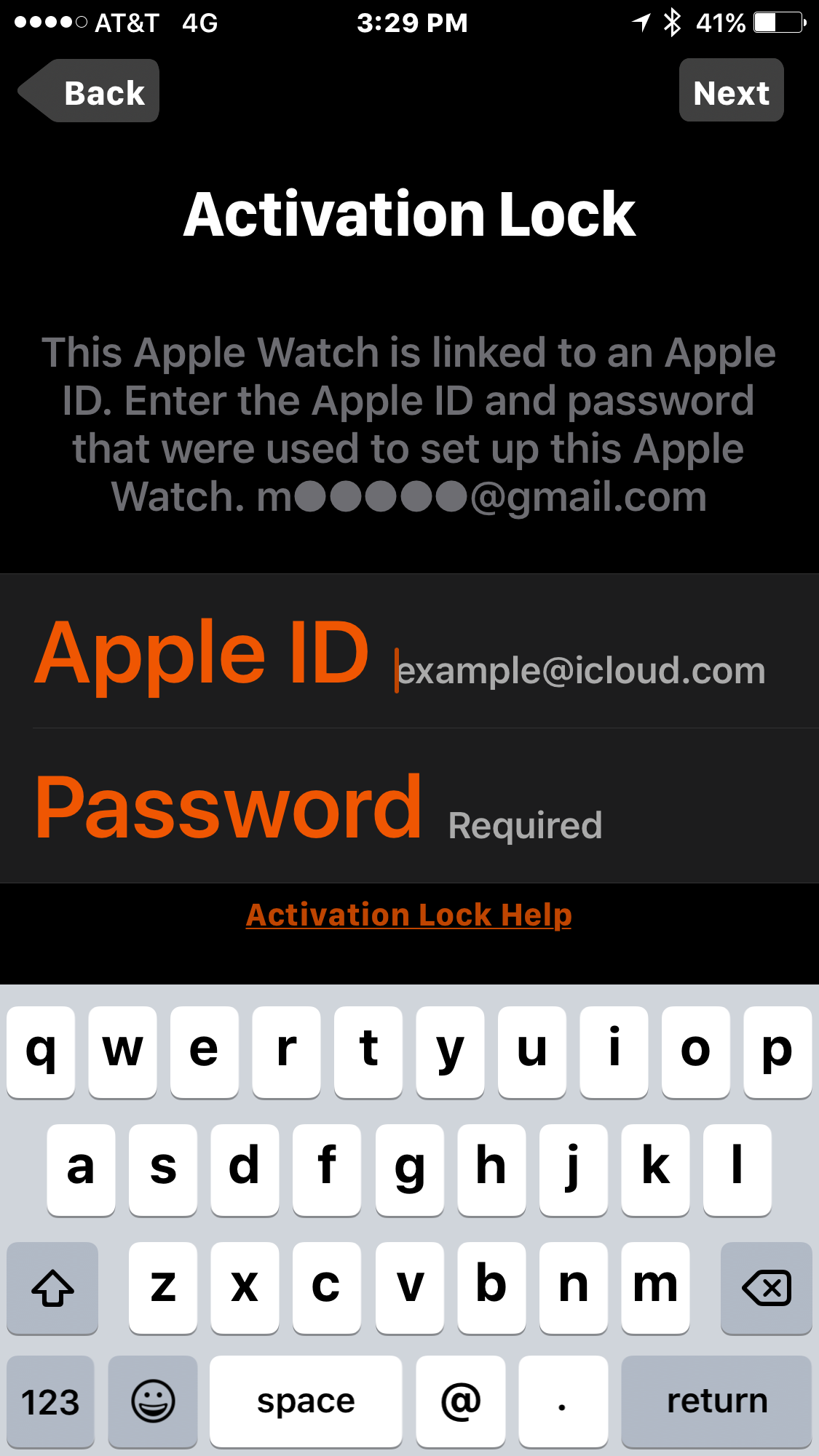819x1456 pixels.
Task: Tap the space bar
Action: [x=306, y=1401]
